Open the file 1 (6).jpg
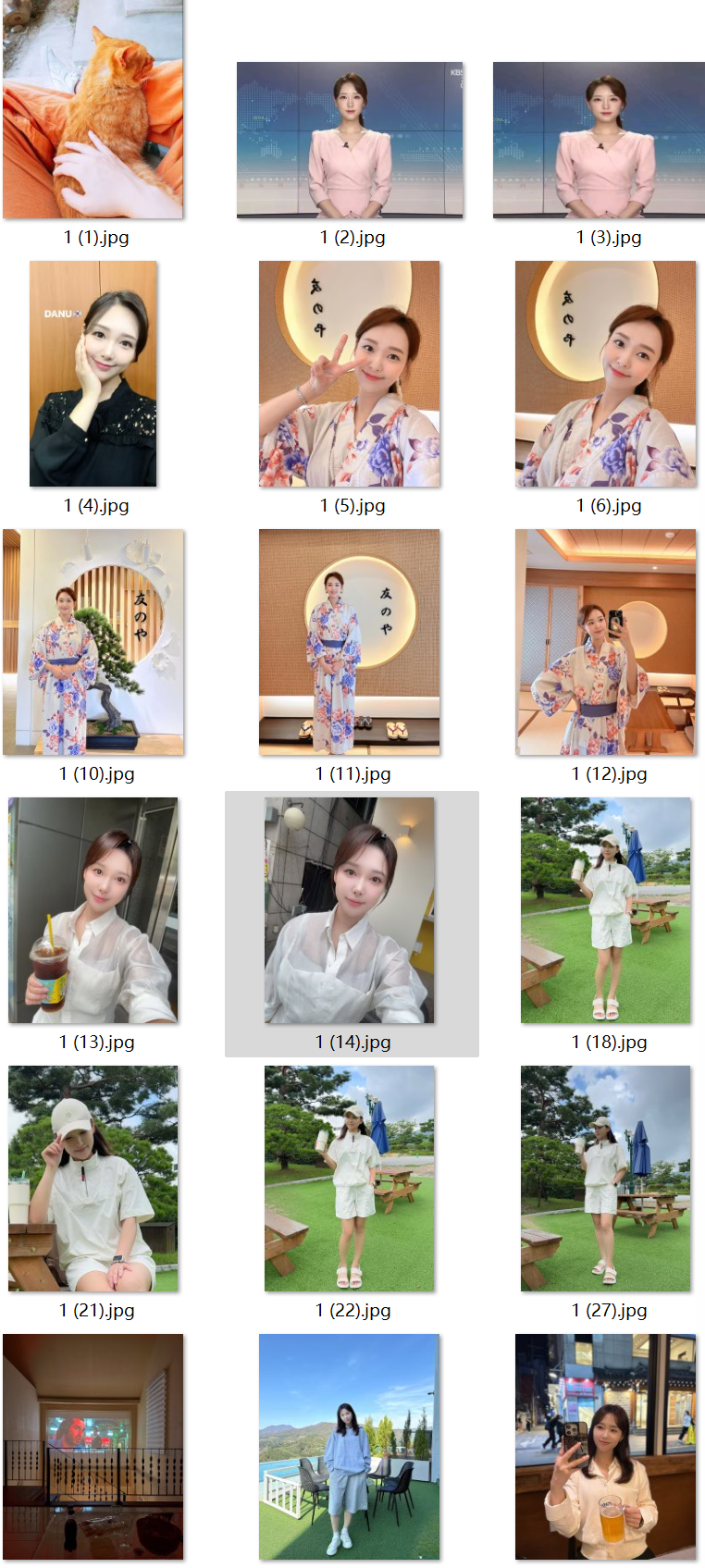The height and width of the screenshot is (1568, 705). click(606, 374)
